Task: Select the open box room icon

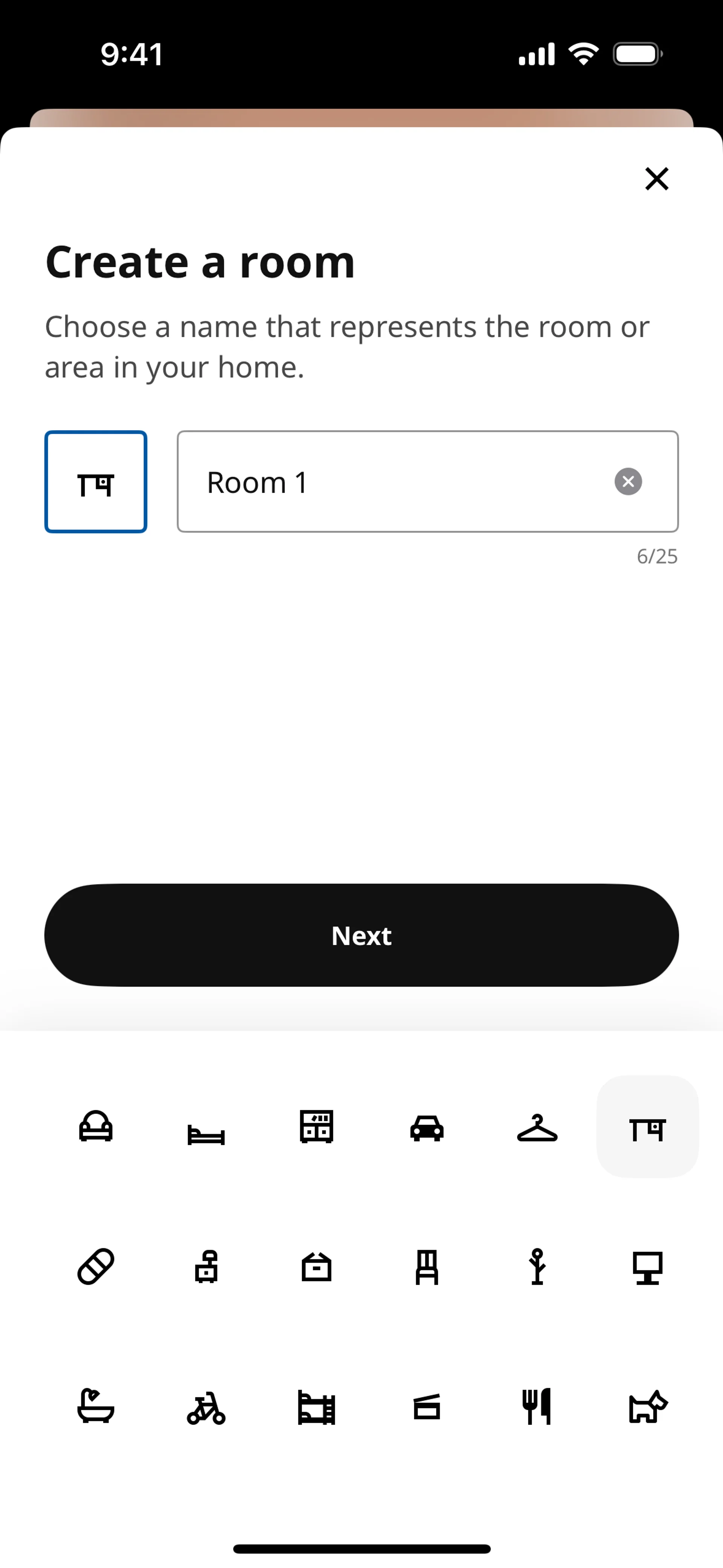Action: point(316,1267)
